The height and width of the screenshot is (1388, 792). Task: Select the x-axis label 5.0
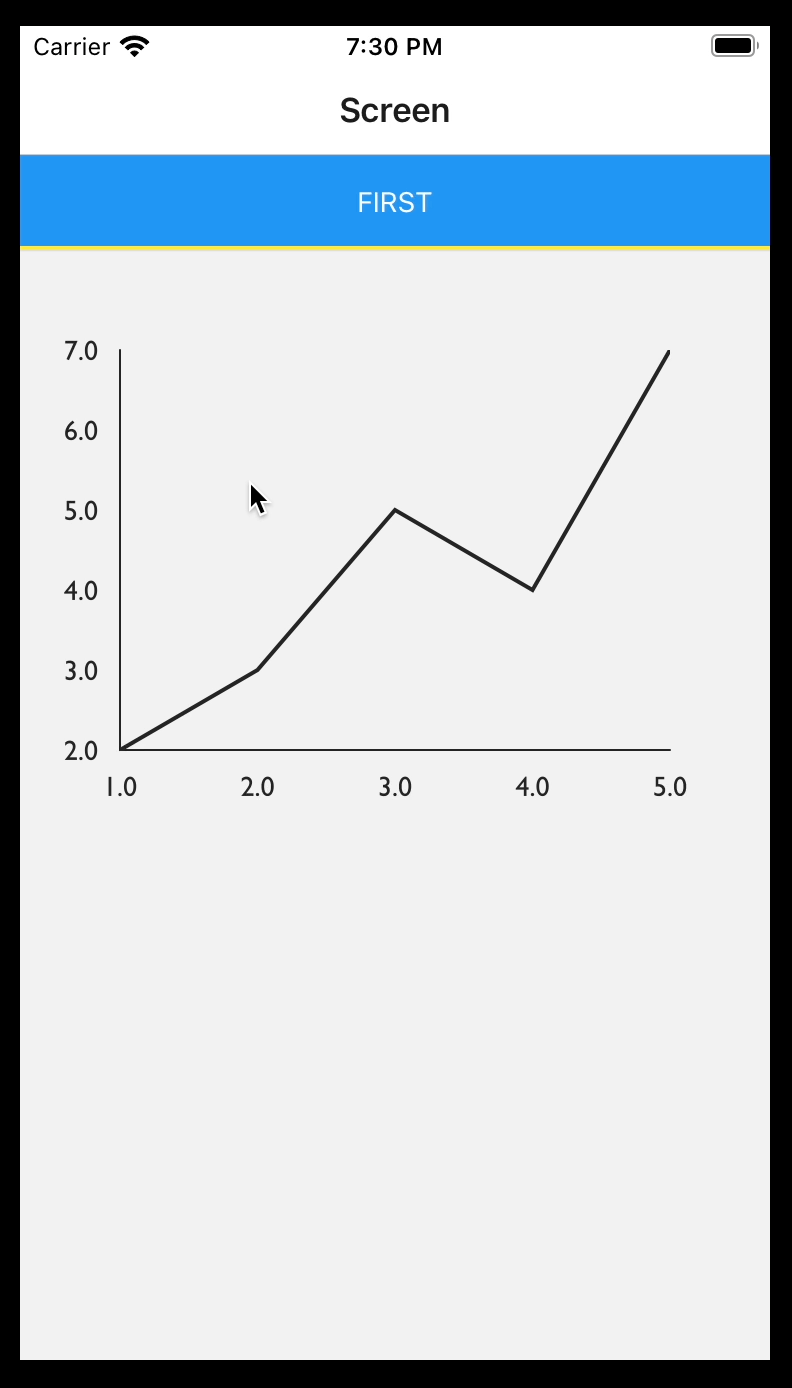(x=670, y=787)
